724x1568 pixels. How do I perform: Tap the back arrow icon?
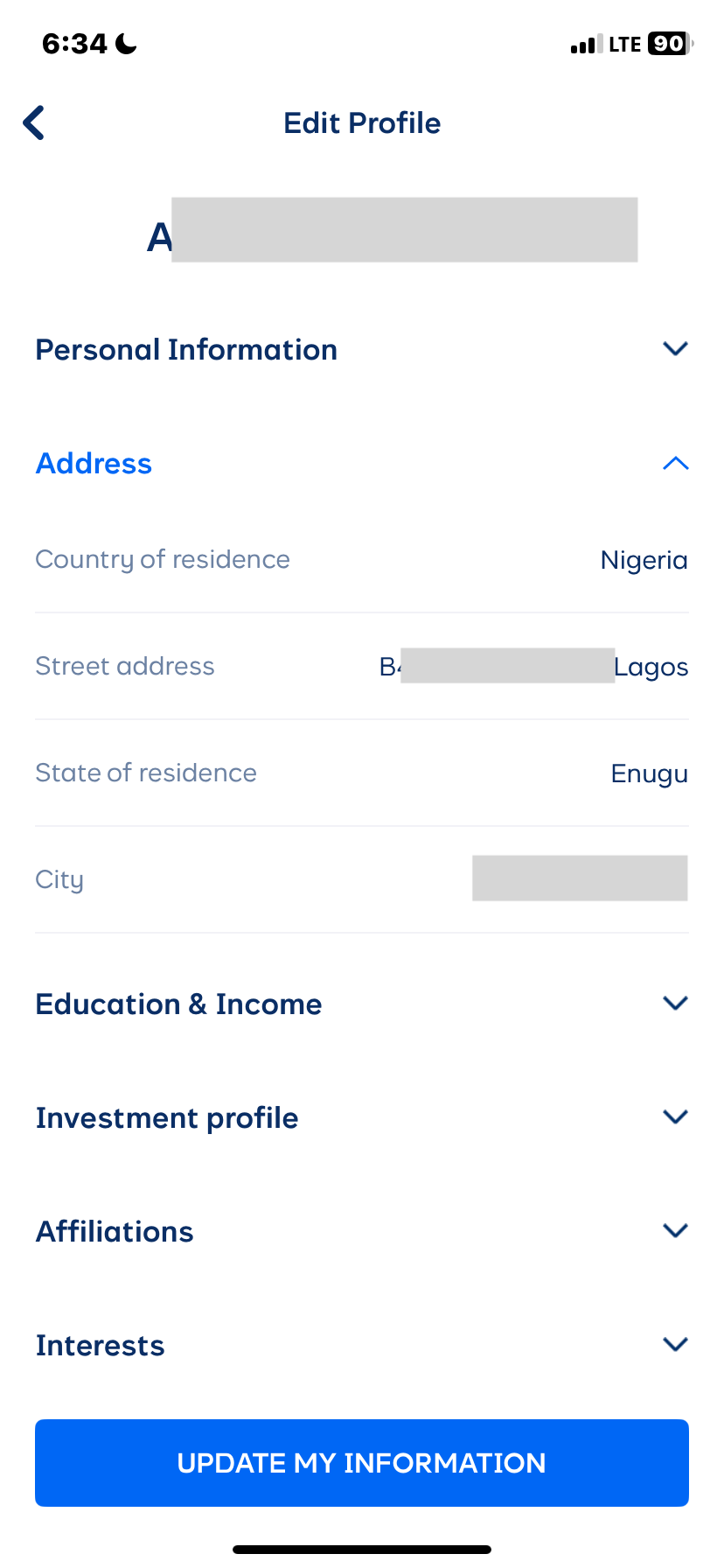click(x=33, y=122)
